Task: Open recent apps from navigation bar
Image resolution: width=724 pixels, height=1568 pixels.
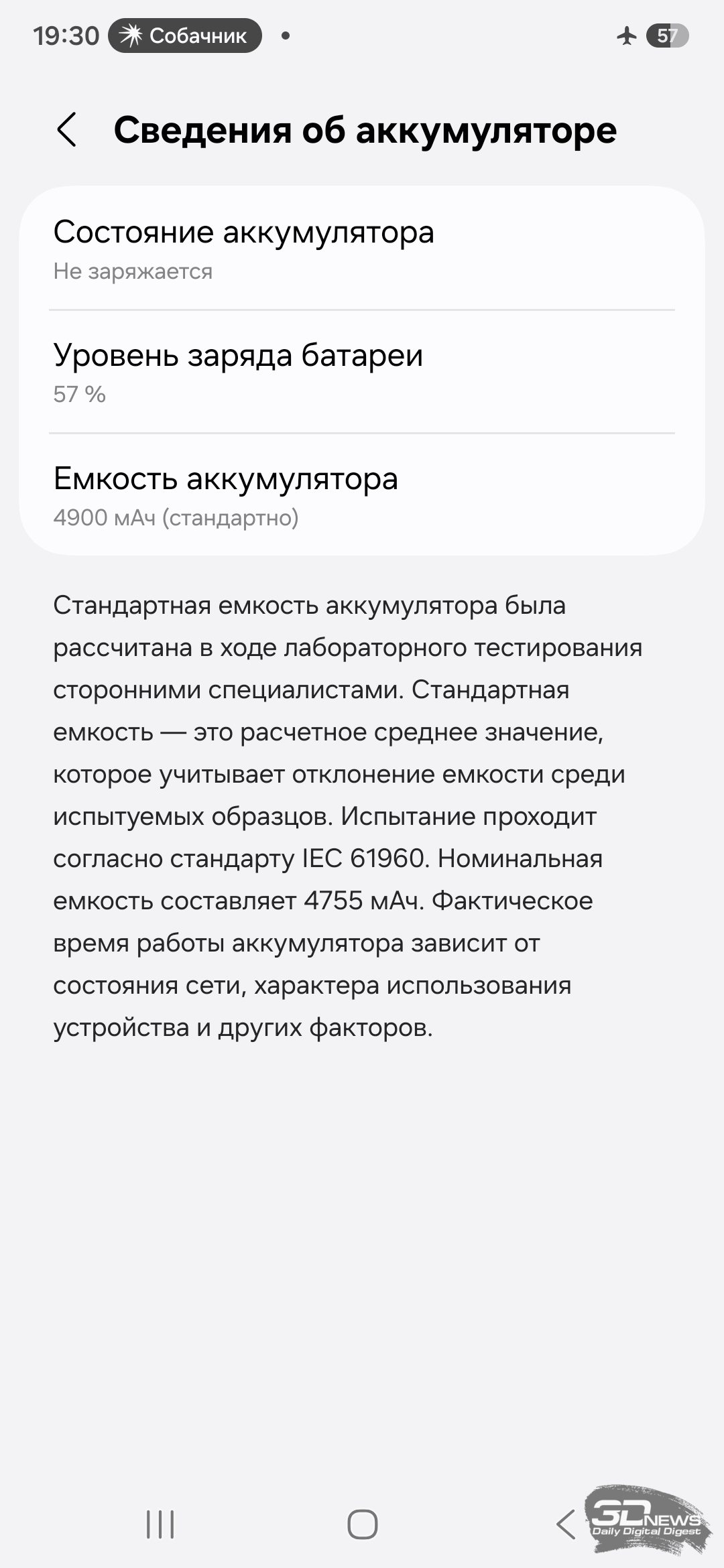Action: click(160, 1525)
